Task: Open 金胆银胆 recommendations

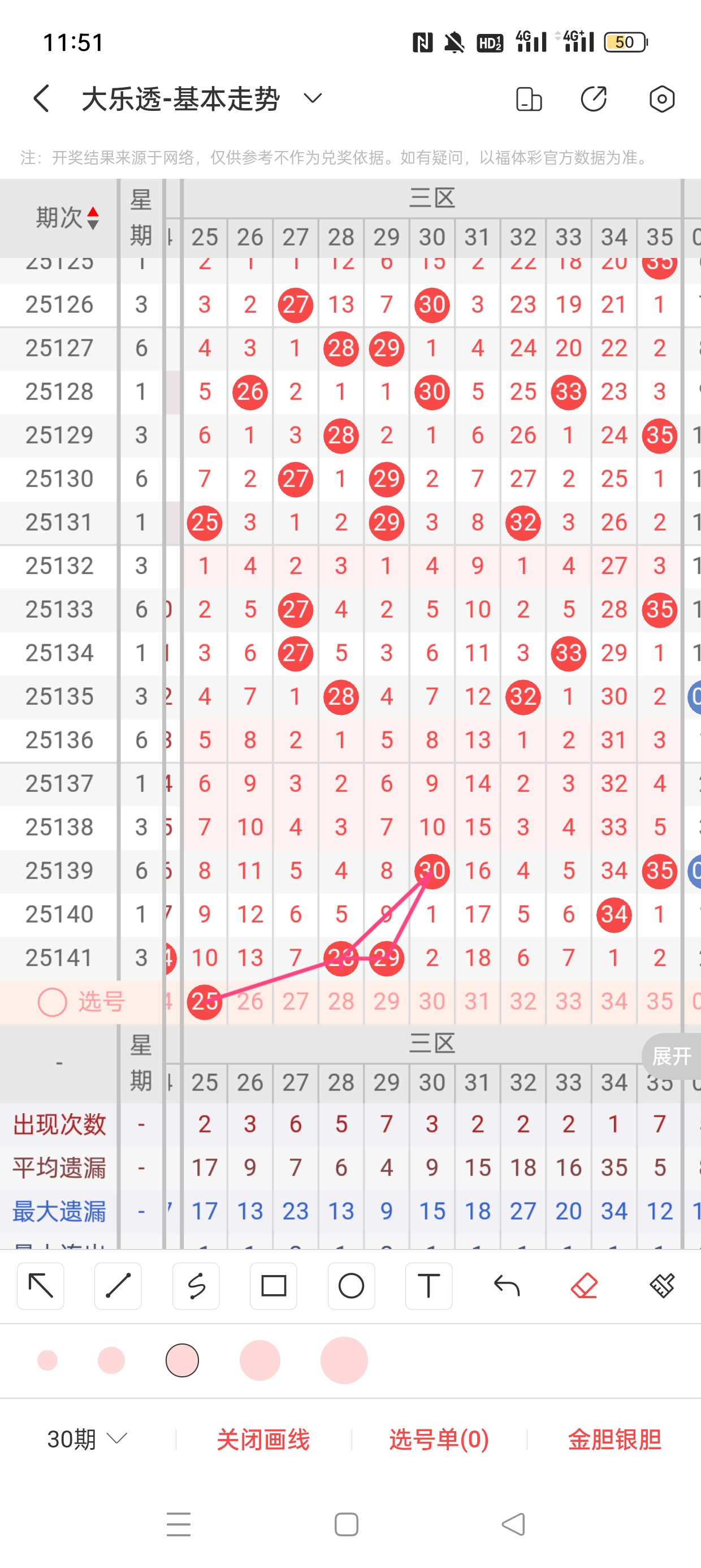Action: tap(614, 1439)
